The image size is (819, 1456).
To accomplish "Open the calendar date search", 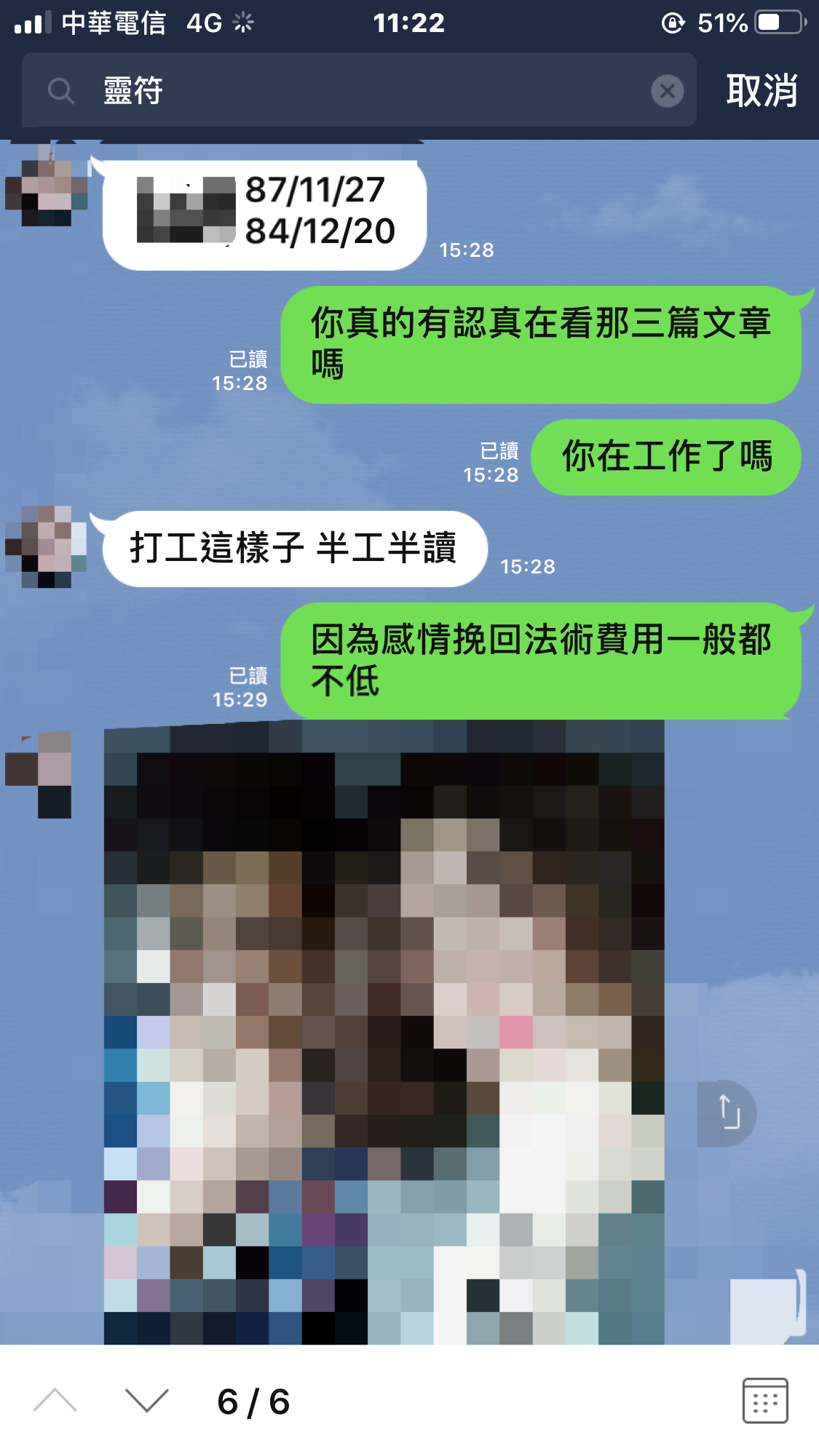I will pyautogui.click(x=764, y=1400).
